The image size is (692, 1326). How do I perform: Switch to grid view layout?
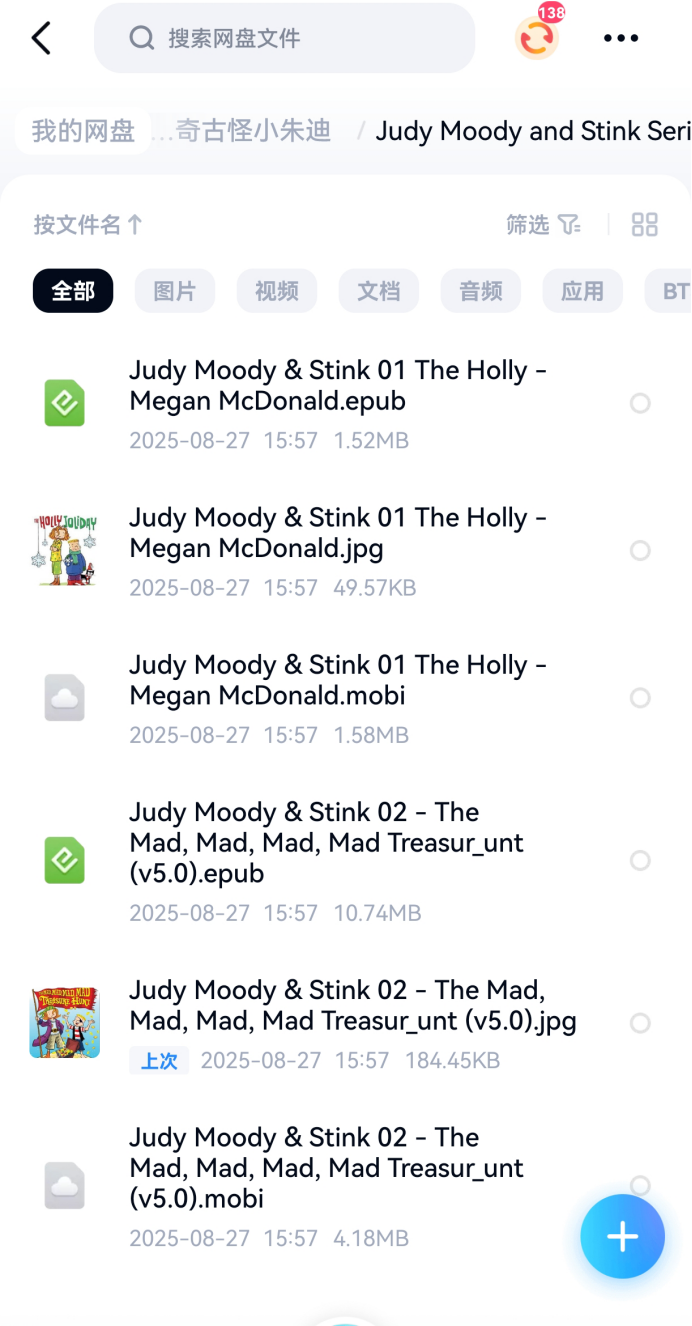(x=645, y=225)
